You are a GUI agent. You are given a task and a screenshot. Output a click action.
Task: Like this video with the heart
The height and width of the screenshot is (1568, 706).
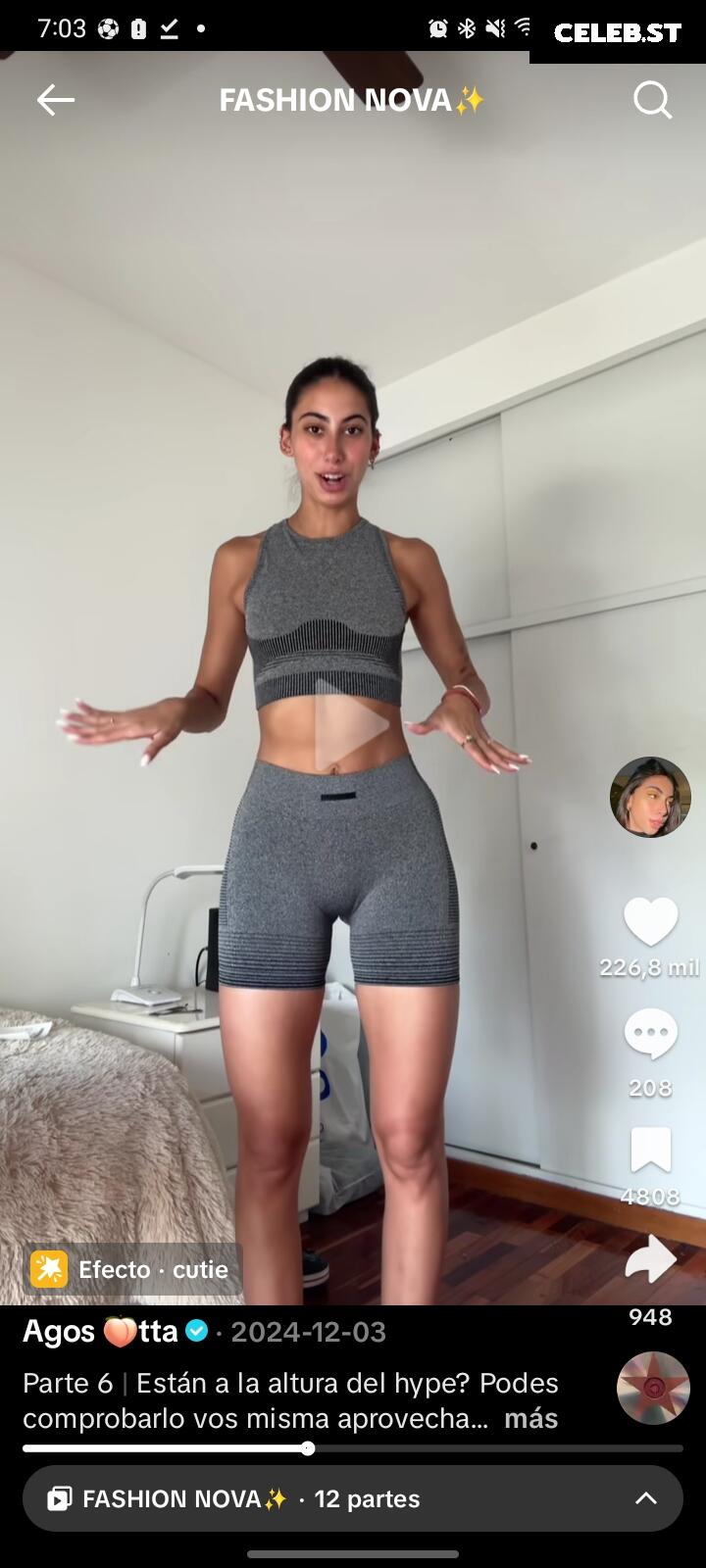tap(650, 922)
